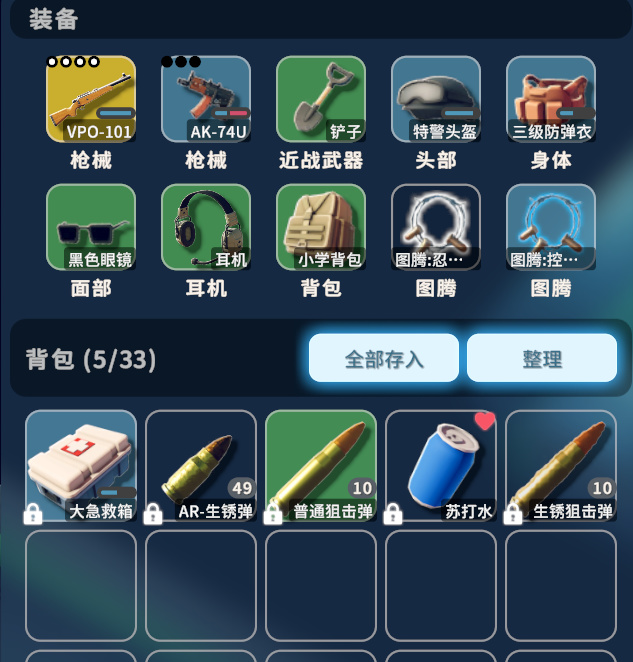Open the 三级防弹衣 body armor slot
Screen dimensions: 633x662
tap(550, 99)
